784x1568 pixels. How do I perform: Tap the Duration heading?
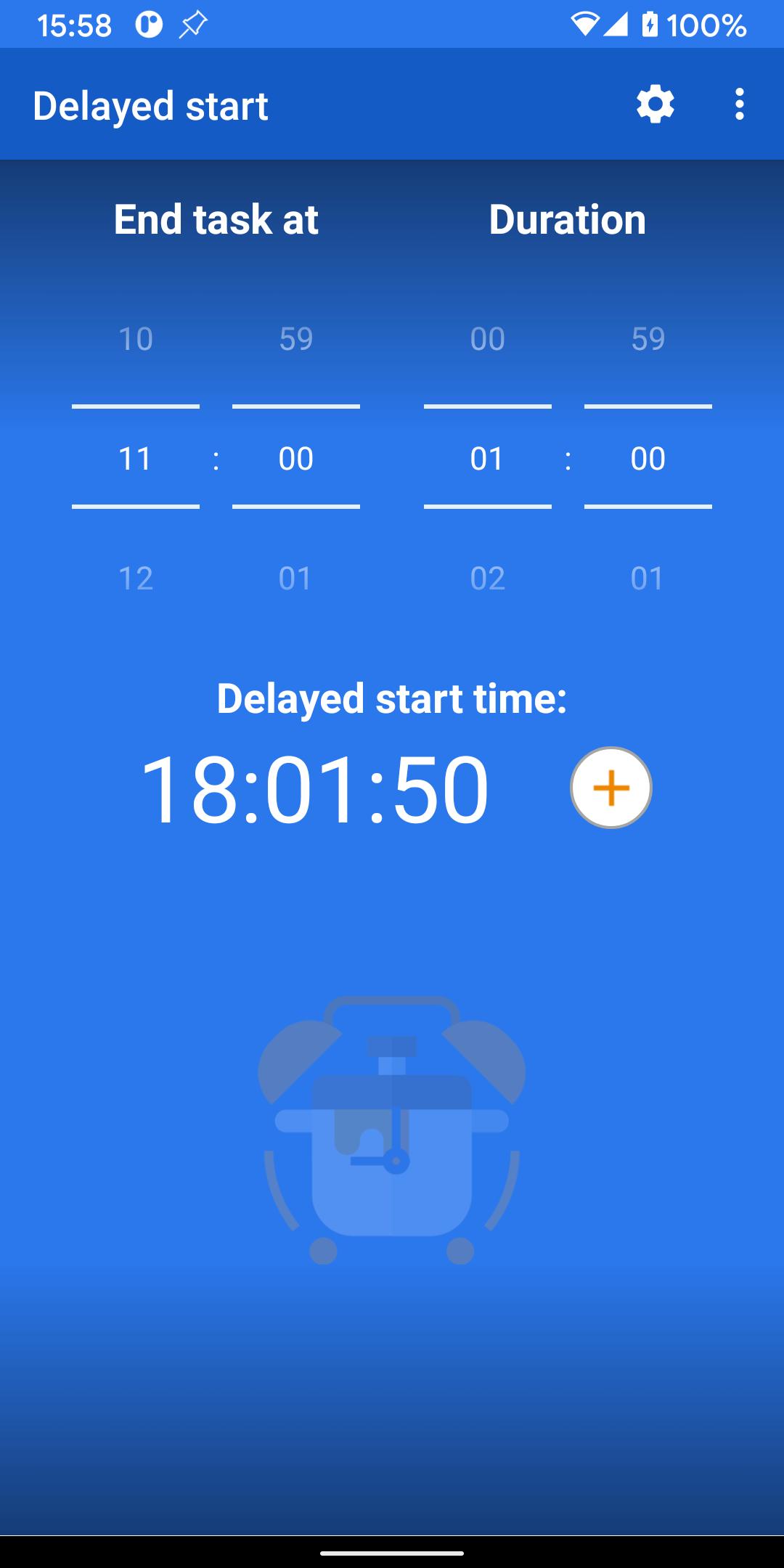(567, 219)
